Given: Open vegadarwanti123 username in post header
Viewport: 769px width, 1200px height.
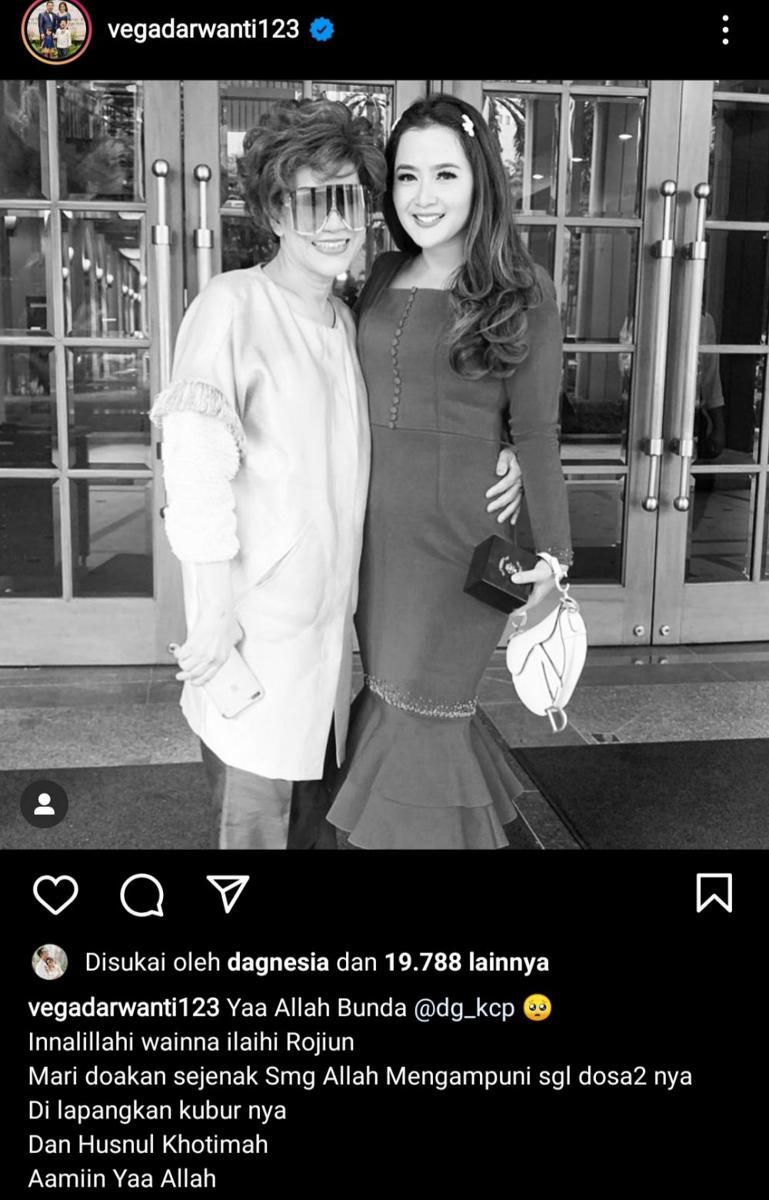Looking at the screenshot, I should tap(203, 30).
